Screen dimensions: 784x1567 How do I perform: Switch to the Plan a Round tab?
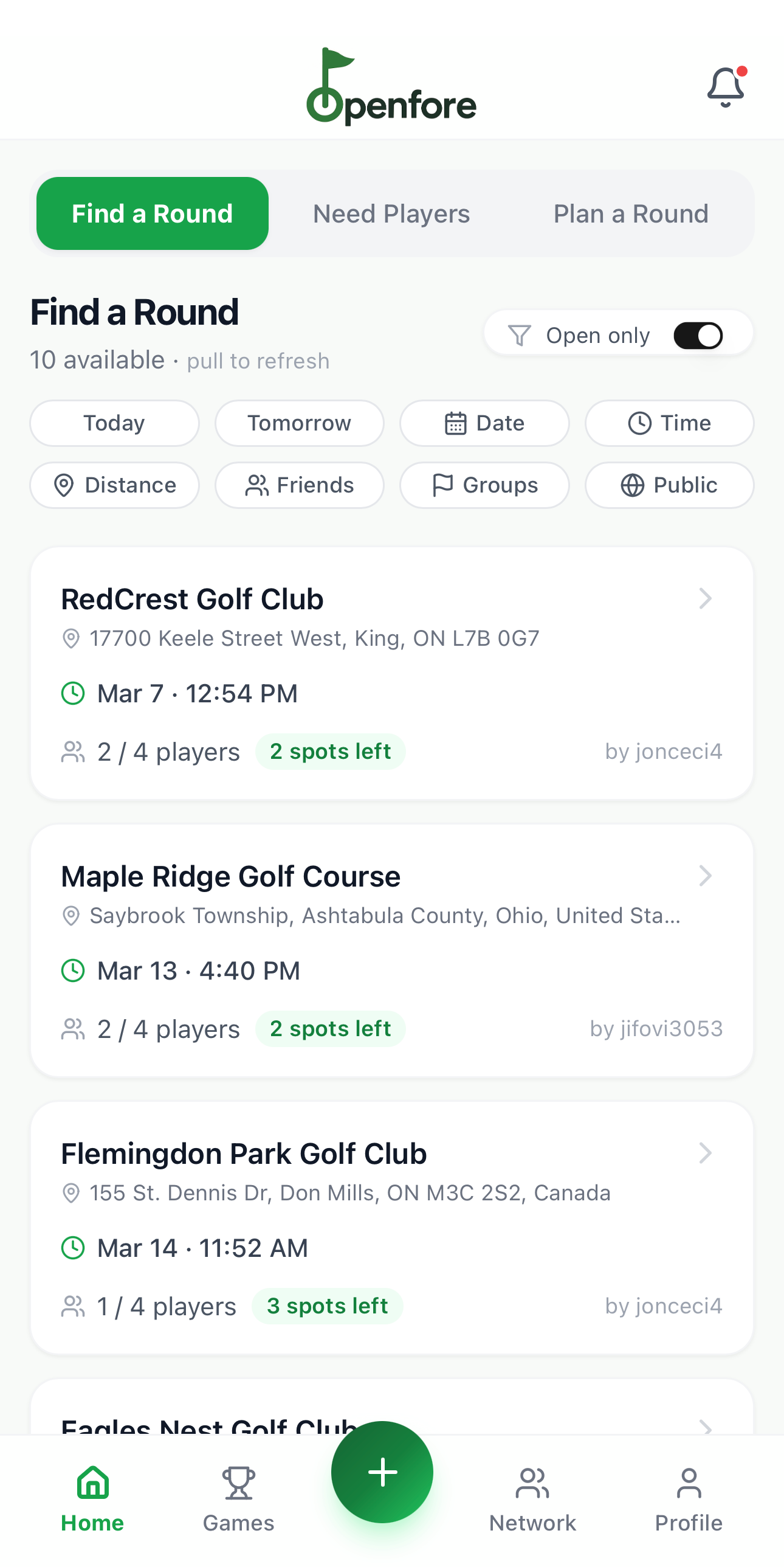click(631, 213)
